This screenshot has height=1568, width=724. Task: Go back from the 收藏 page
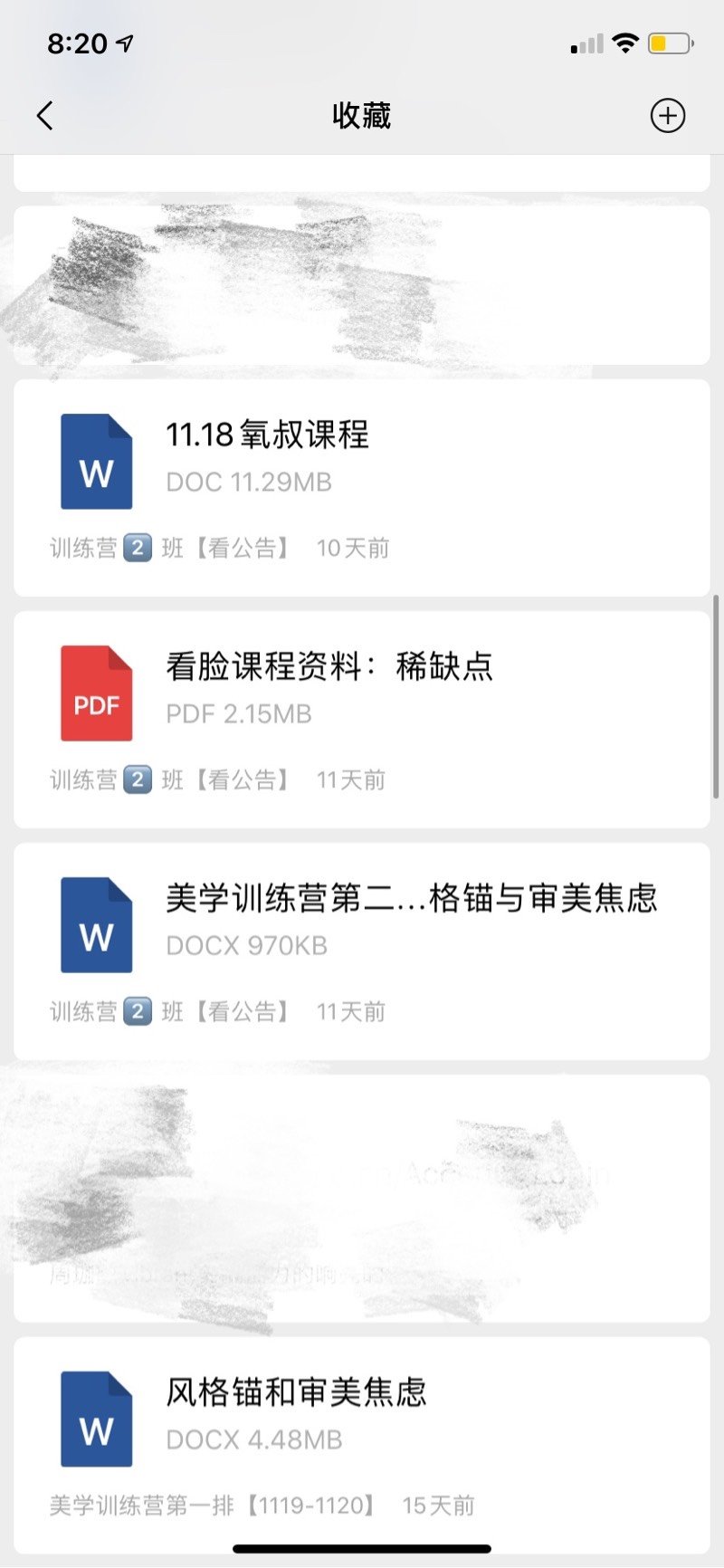45,116
